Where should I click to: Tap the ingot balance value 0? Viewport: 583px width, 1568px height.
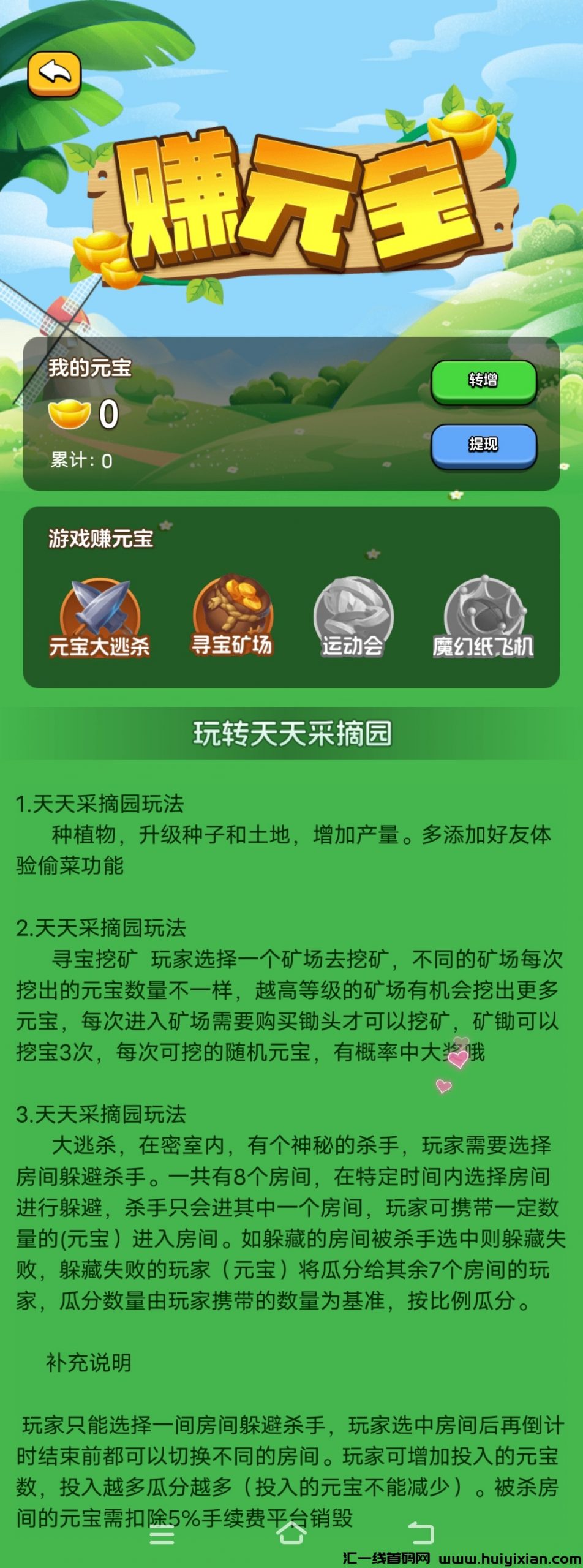109,414
